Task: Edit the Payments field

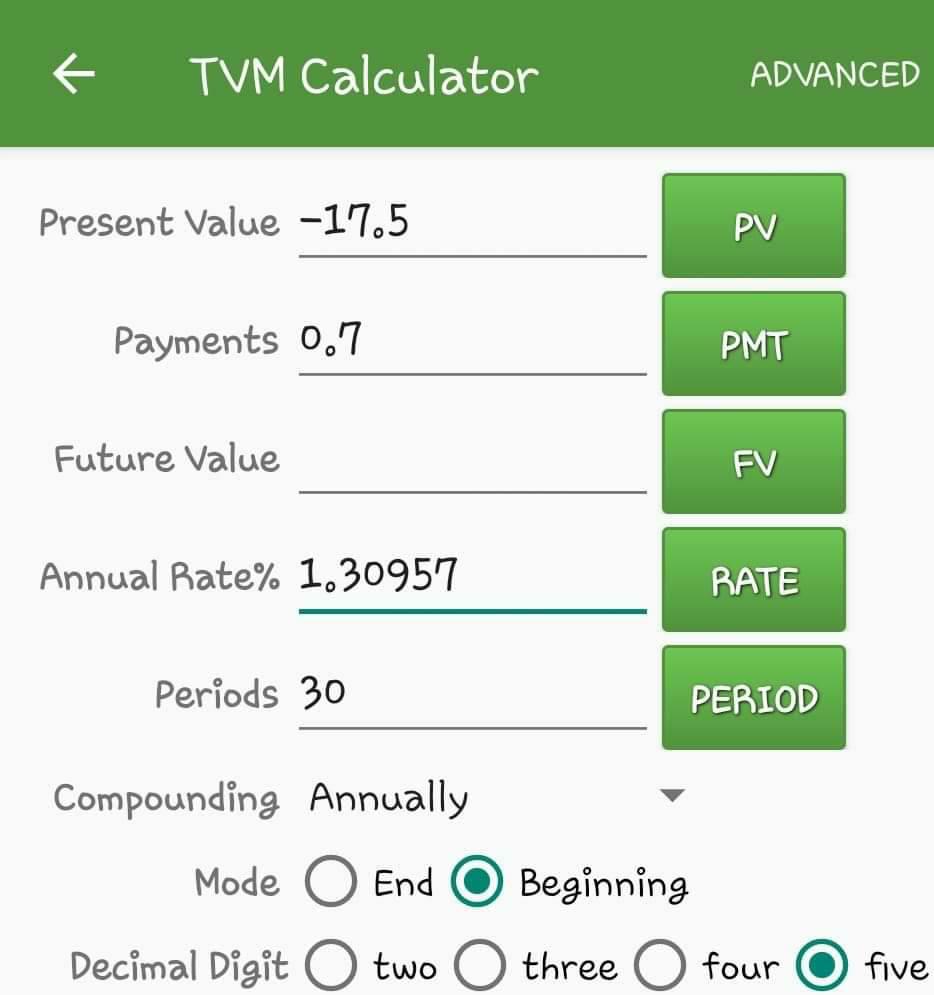Action: click(472, 342)
